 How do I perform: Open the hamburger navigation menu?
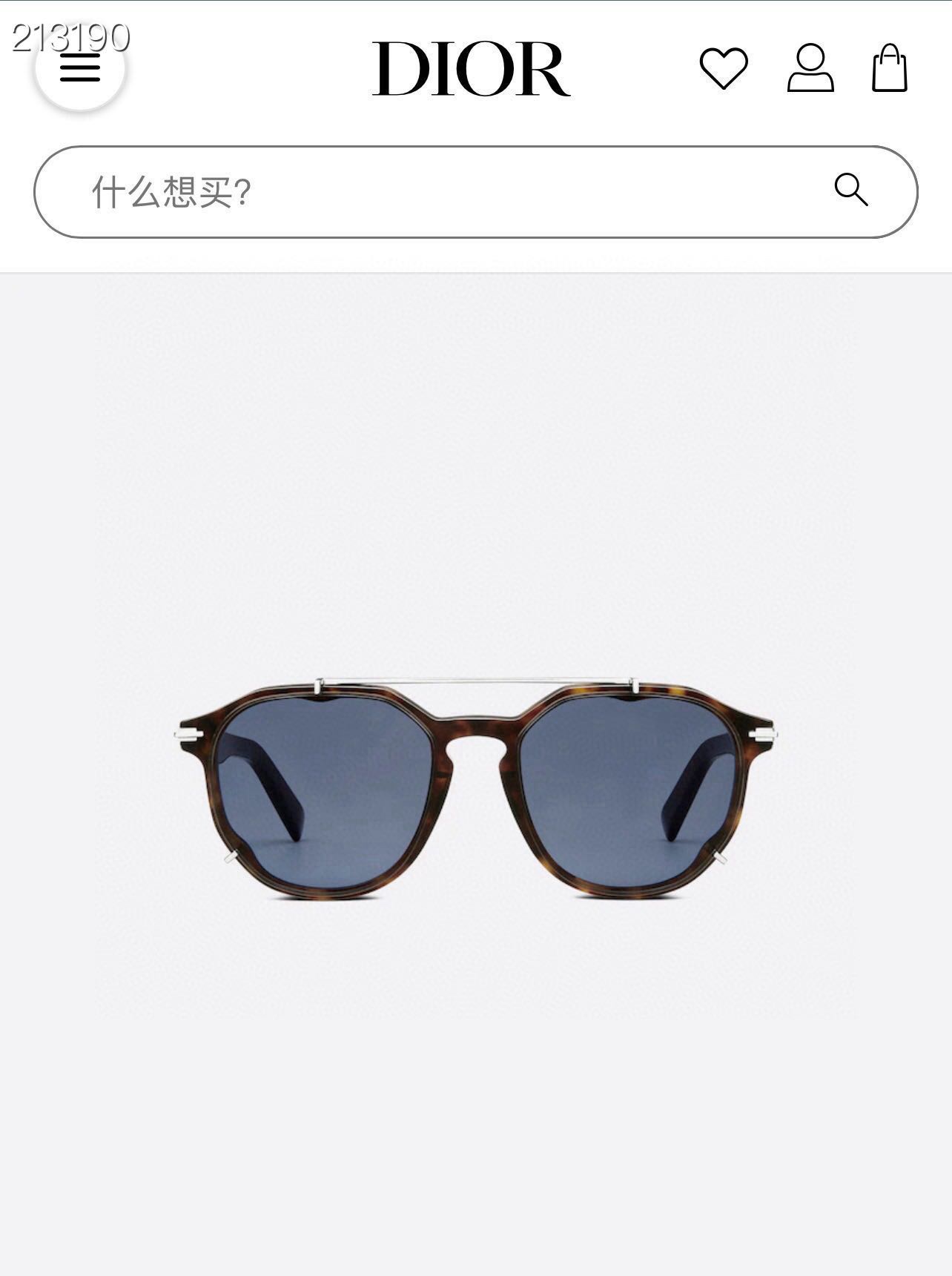point(80,68)
